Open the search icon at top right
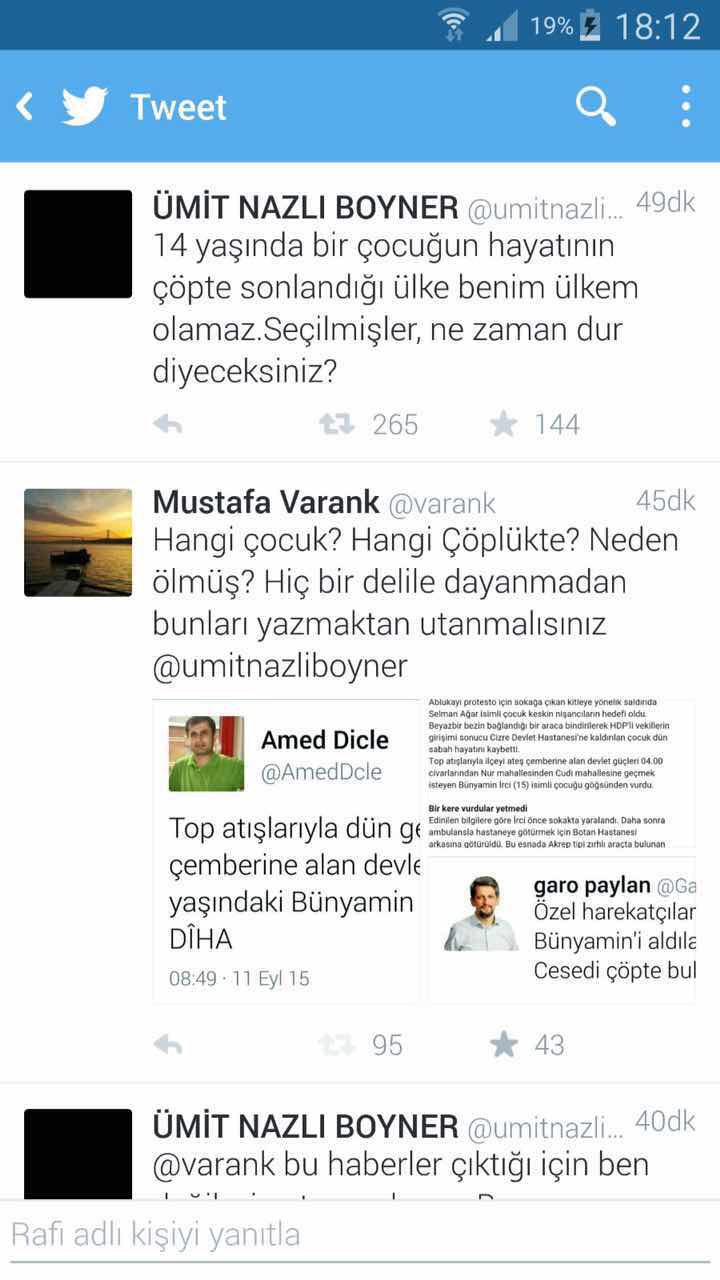 point(597,106)
